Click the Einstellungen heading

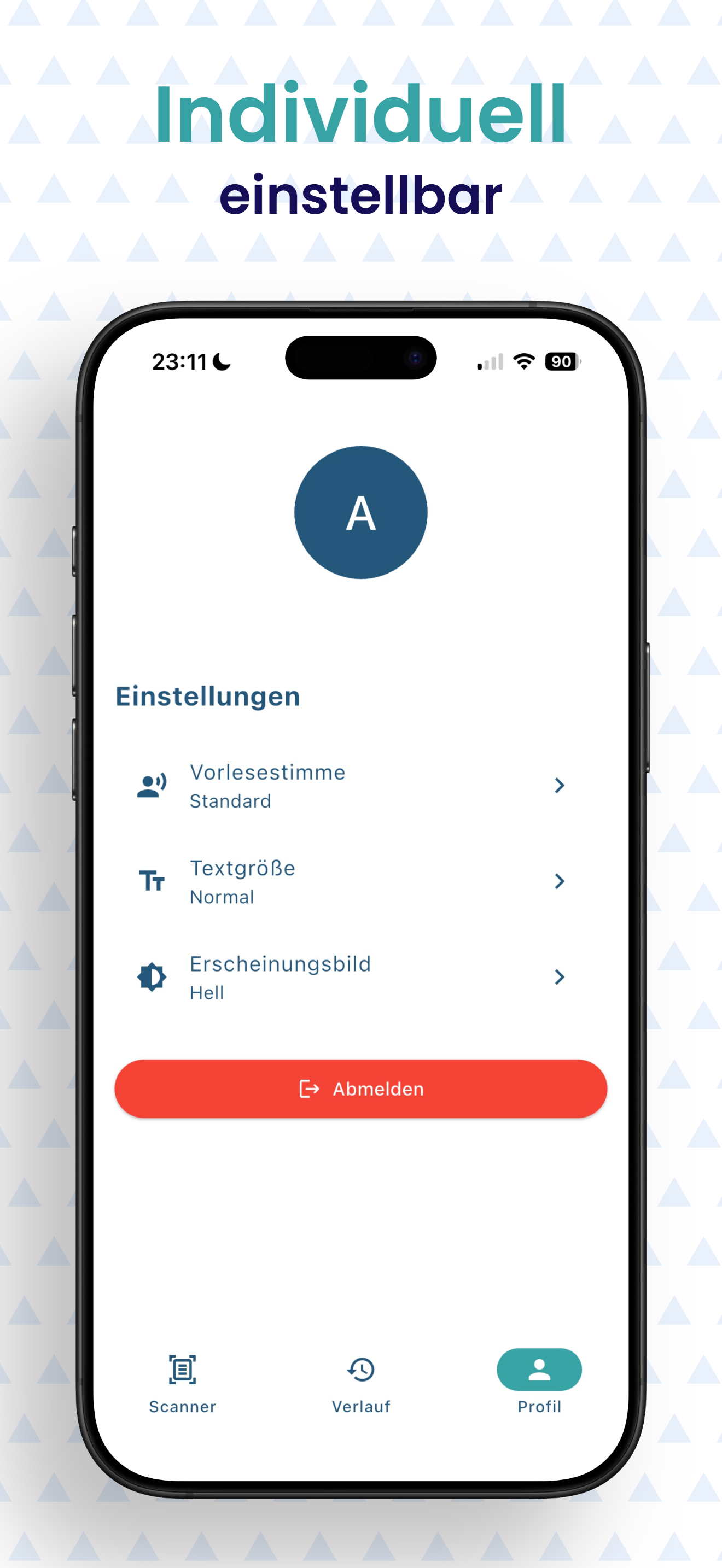tap(208, 696)
